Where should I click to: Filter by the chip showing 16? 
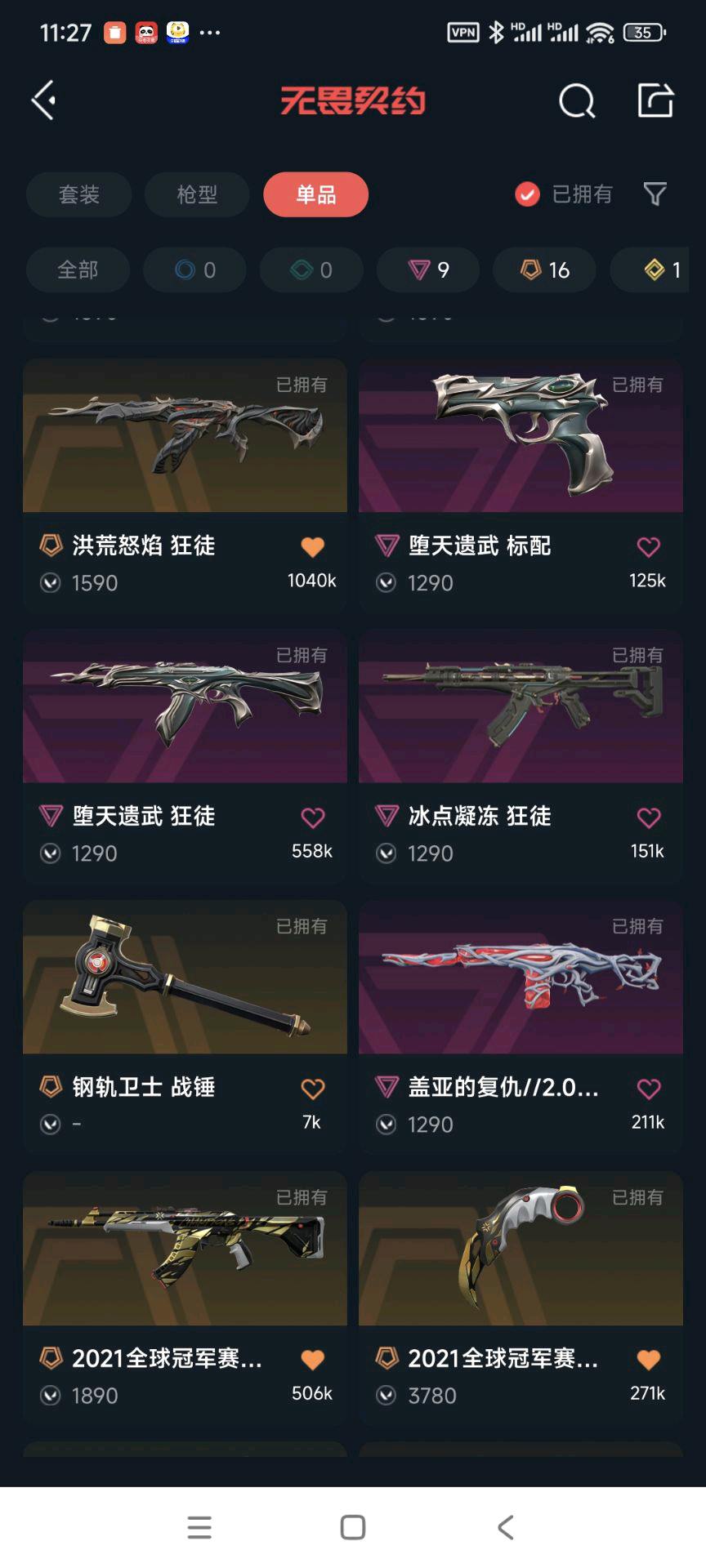(x=545, y=269)
